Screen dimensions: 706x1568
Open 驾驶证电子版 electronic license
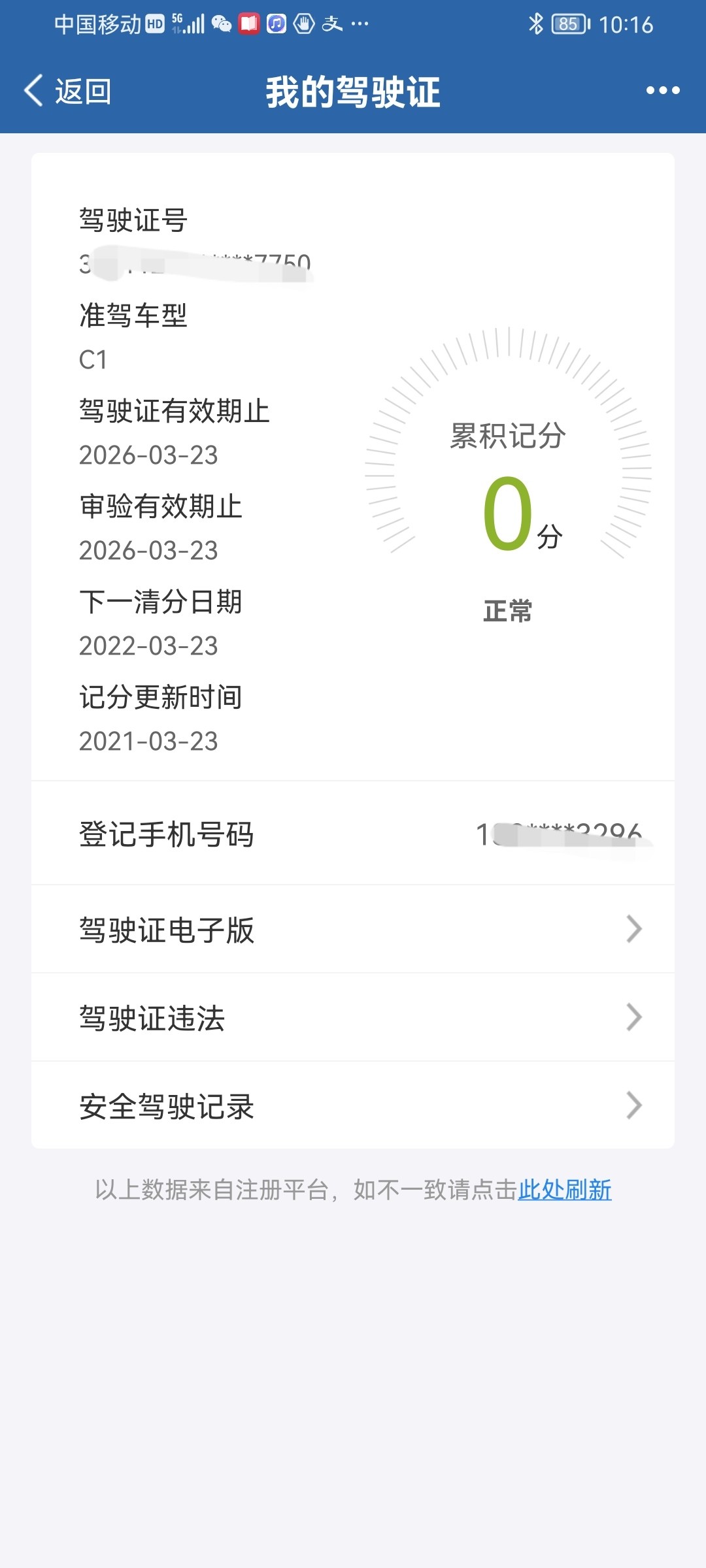(x=353, y=930)
